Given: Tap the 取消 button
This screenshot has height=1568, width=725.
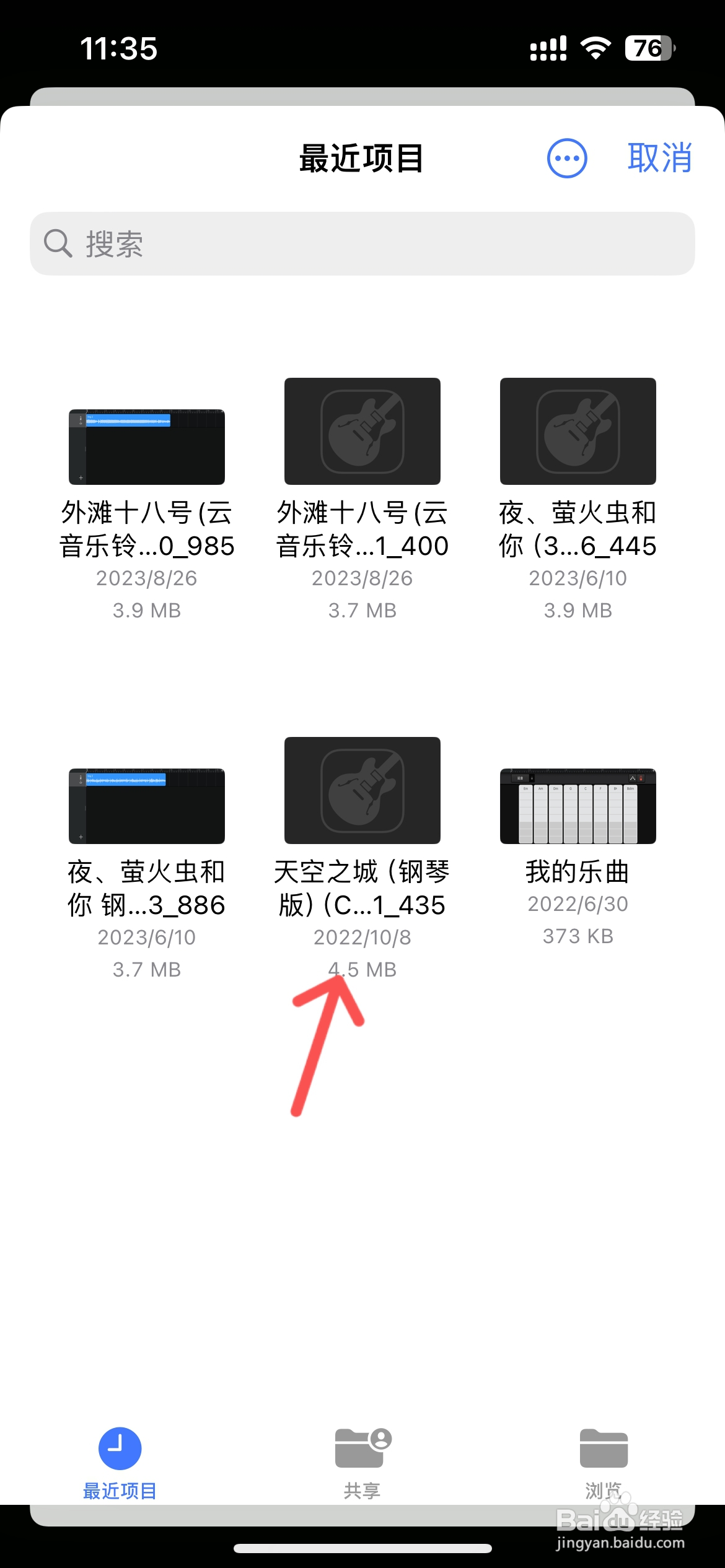Looking at the screenshot, I should tap(661, 158).
